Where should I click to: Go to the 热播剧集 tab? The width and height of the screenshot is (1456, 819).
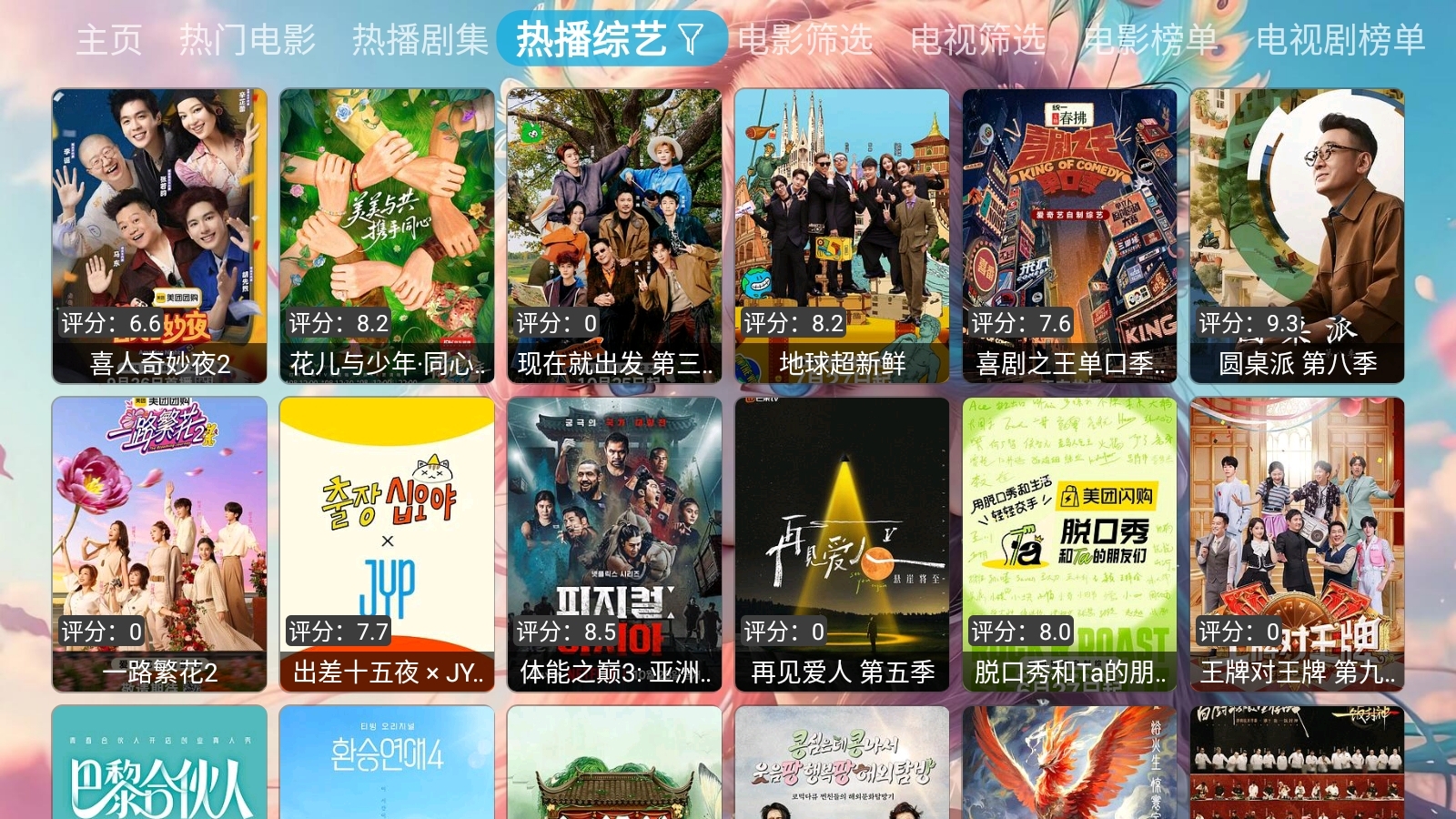tap(420, 40)
